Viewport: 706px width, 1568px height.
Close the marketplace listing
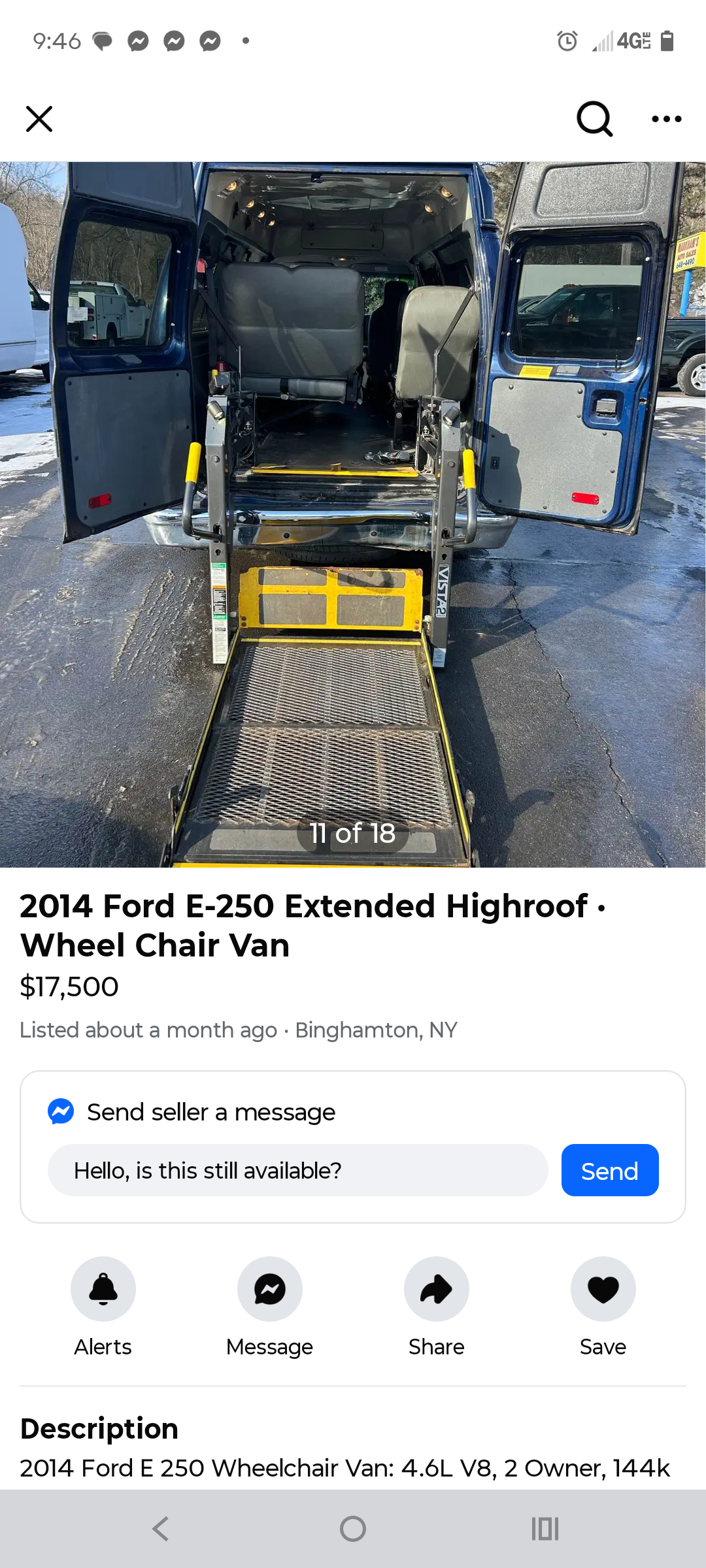pos(39,119)
